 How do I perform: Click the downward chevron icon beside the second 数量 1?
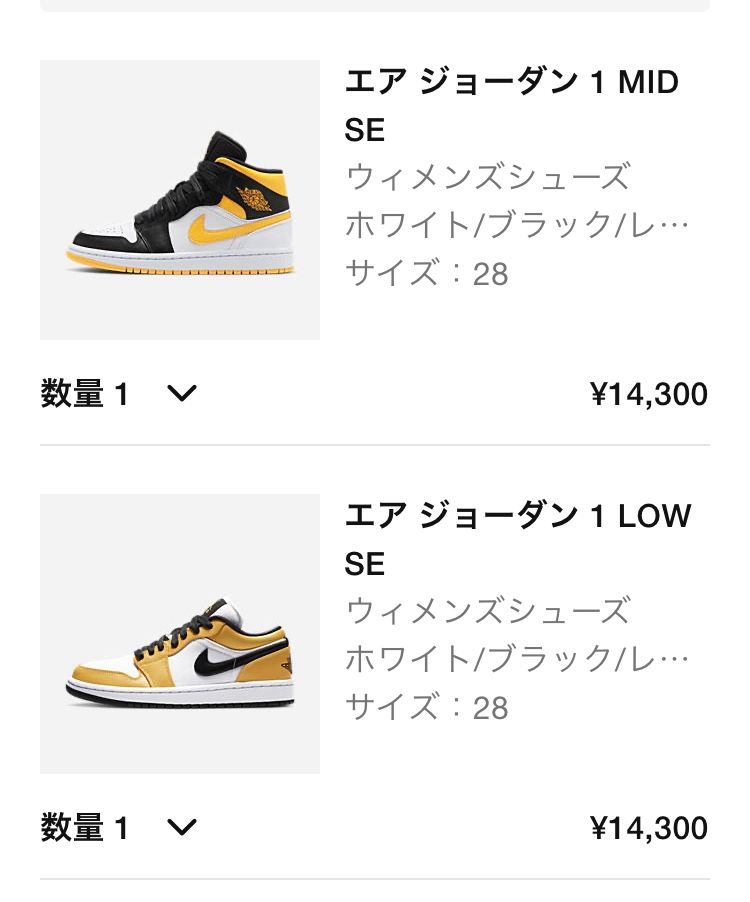(x=181, y=827)
